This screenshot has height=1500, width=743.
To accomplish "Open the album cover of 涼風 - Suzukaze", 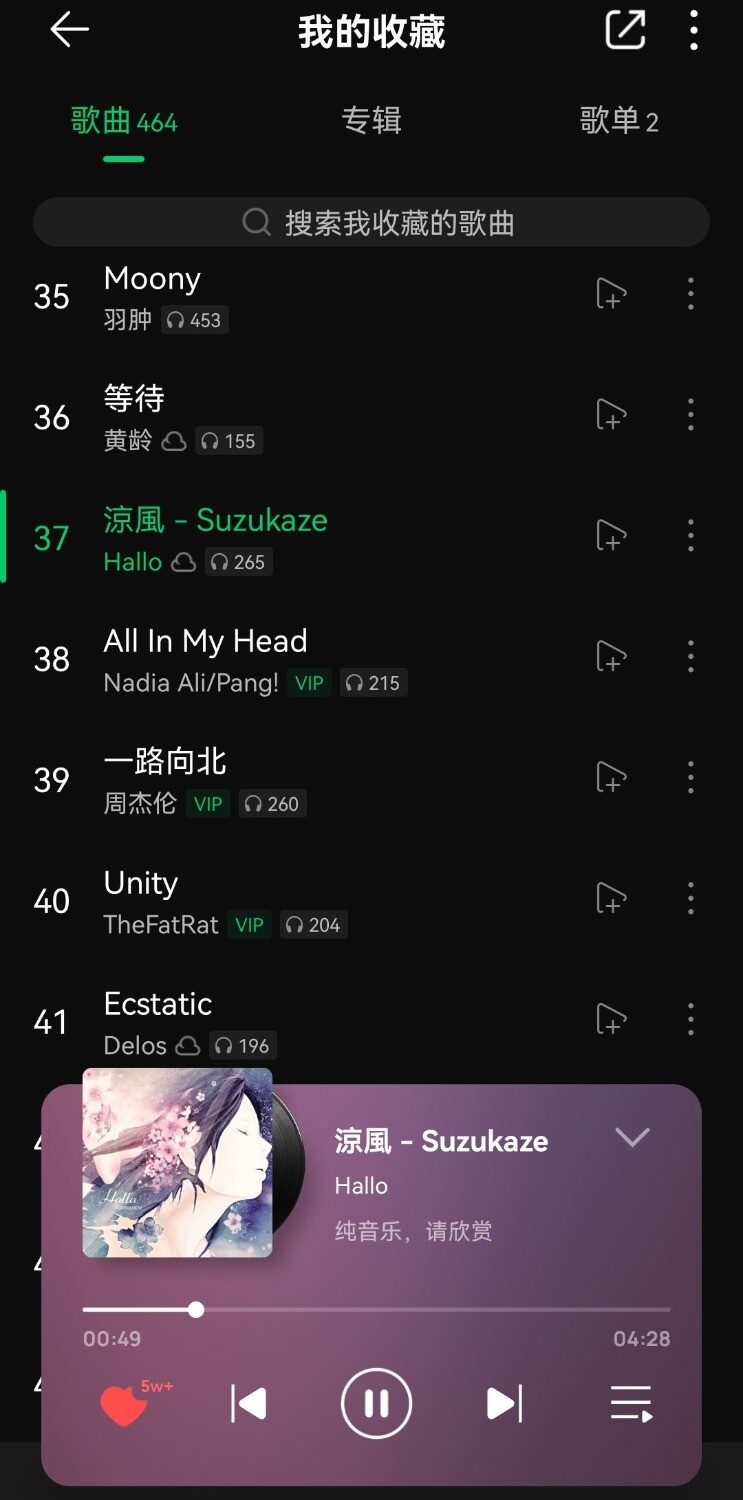I will [x=178, y=1162].
